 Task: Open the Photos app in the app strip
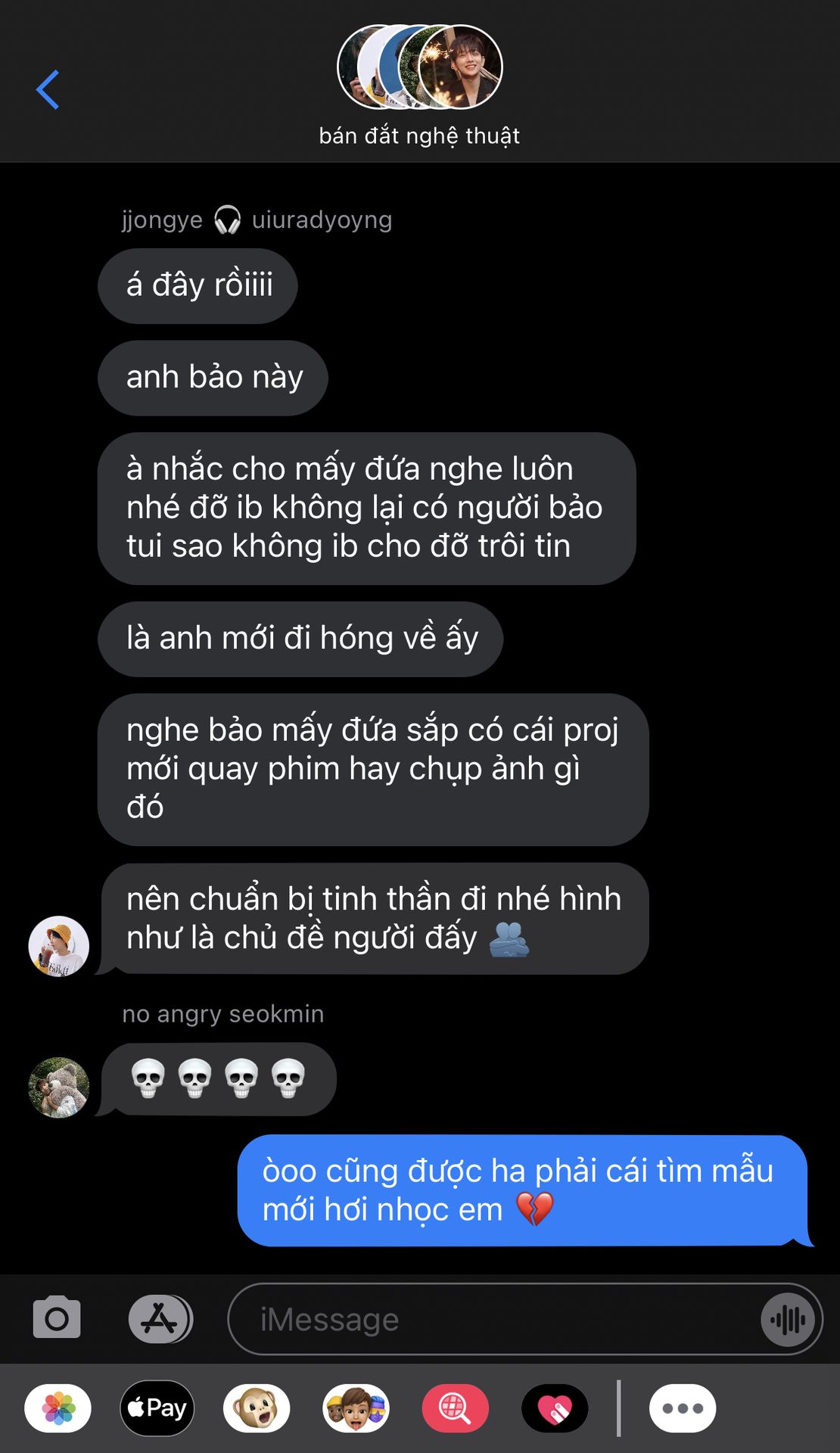click(x=58, y=1408)
